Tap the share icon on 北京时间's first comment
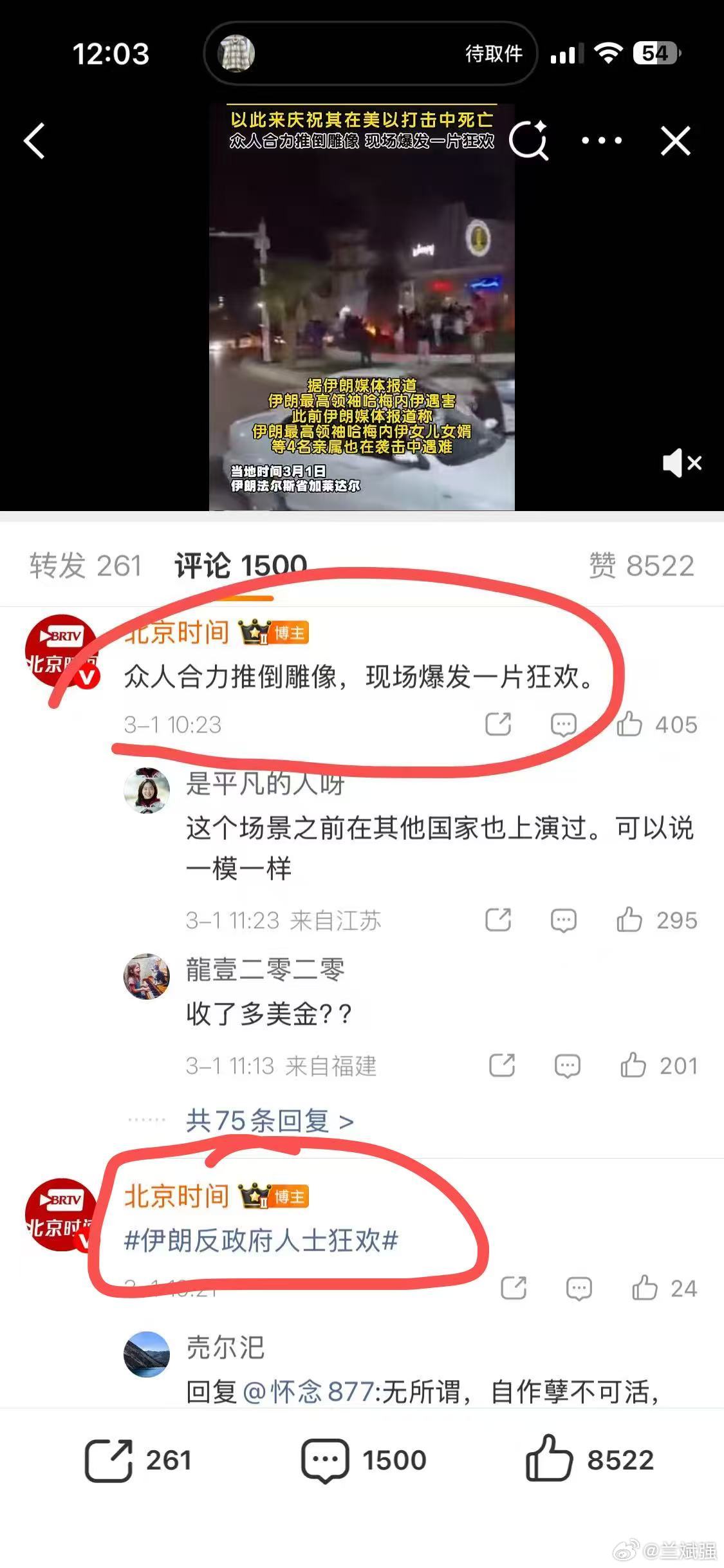The height and width of the screenshot is (1568, 724). click(x=499, y=725)
